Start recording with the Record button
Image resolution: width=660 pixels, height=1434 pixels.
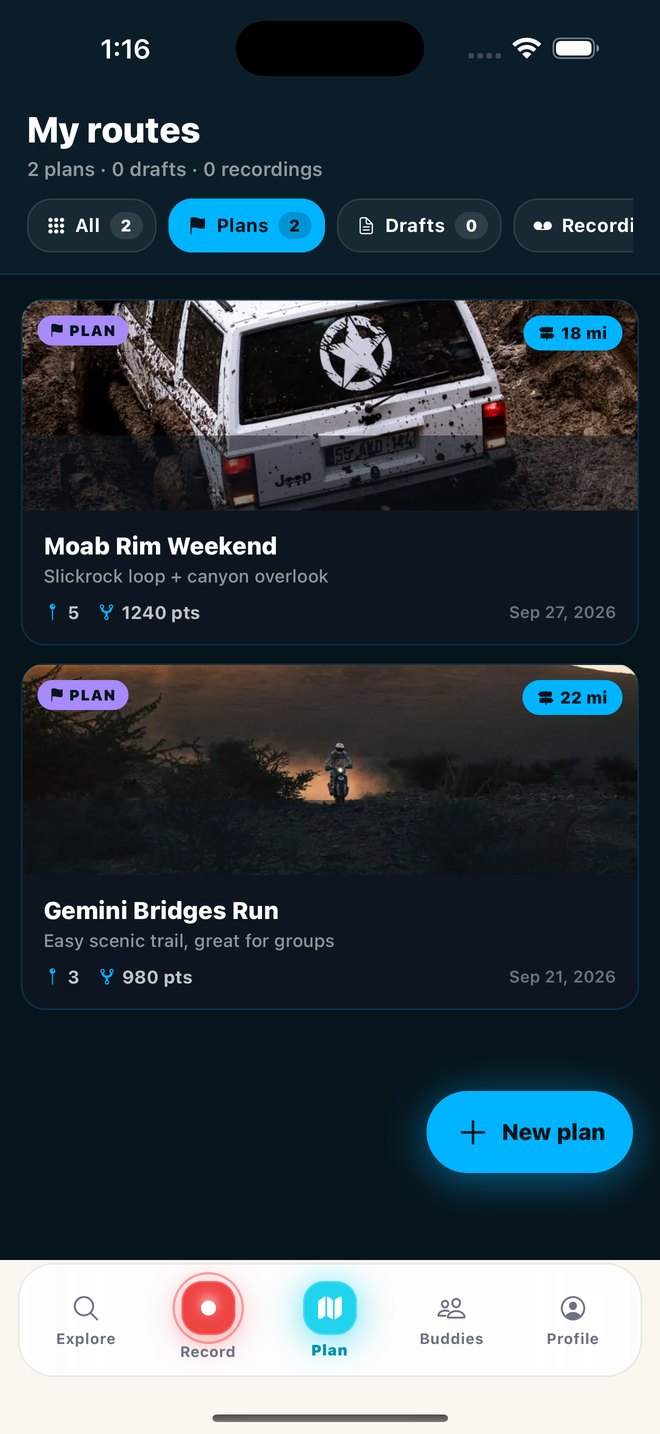click(208, 1316)
